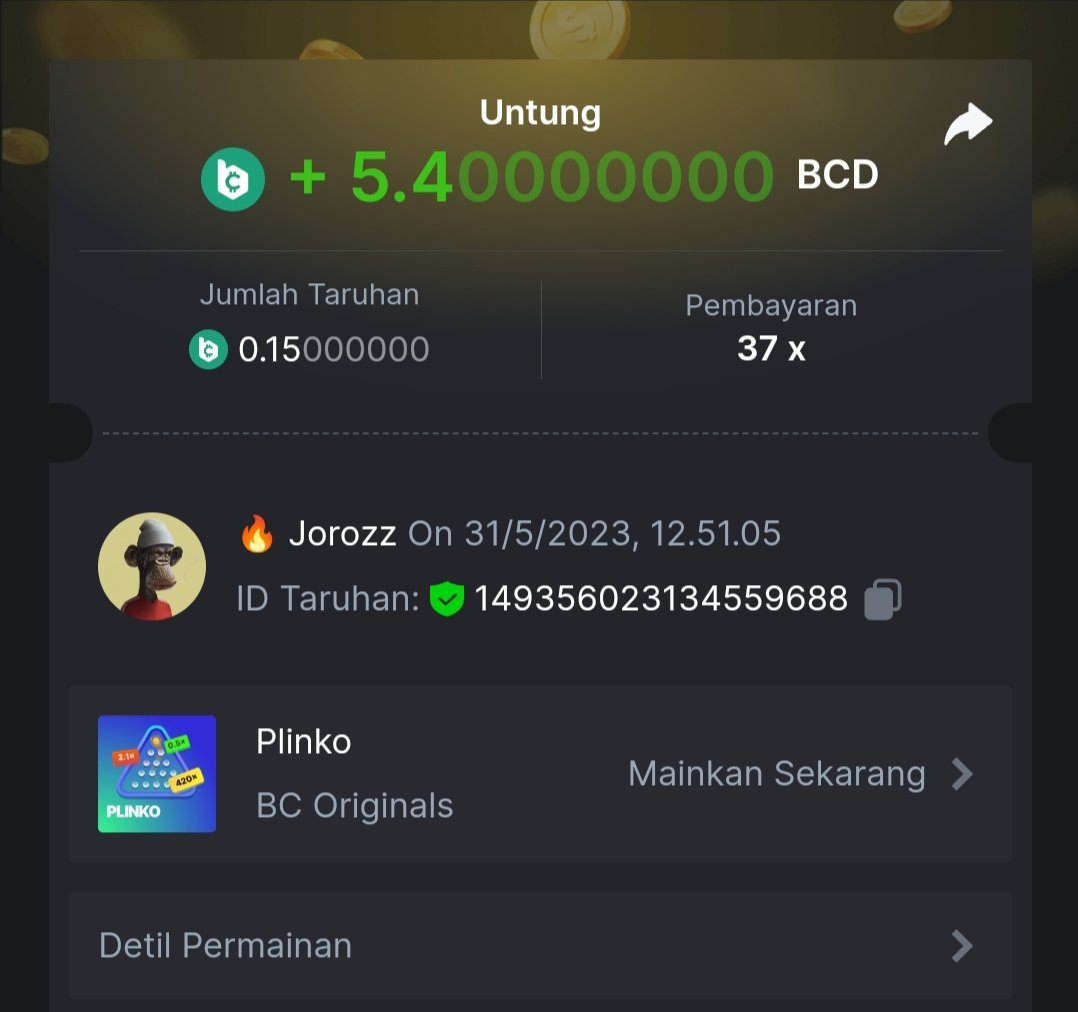Viewport: 1078px width, 1012px height.
Task: Open the Plinko game thumbnail
Action: (x=157, y=774)
